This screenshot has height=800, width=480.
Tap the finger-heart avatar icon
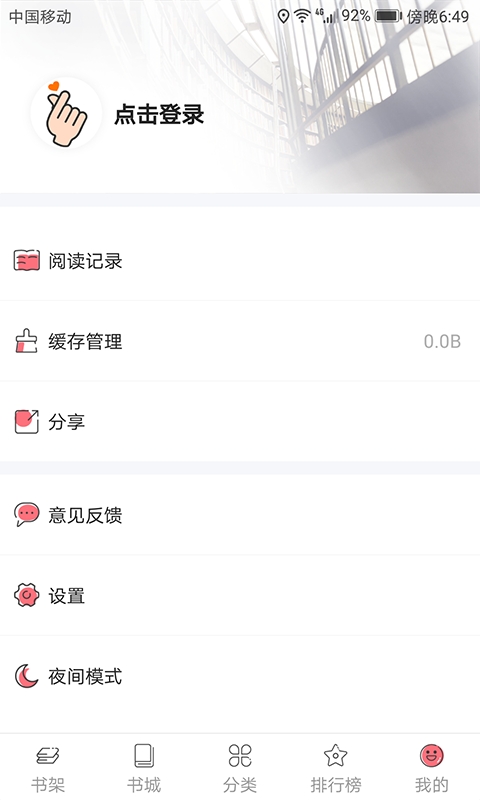point(66,113)
